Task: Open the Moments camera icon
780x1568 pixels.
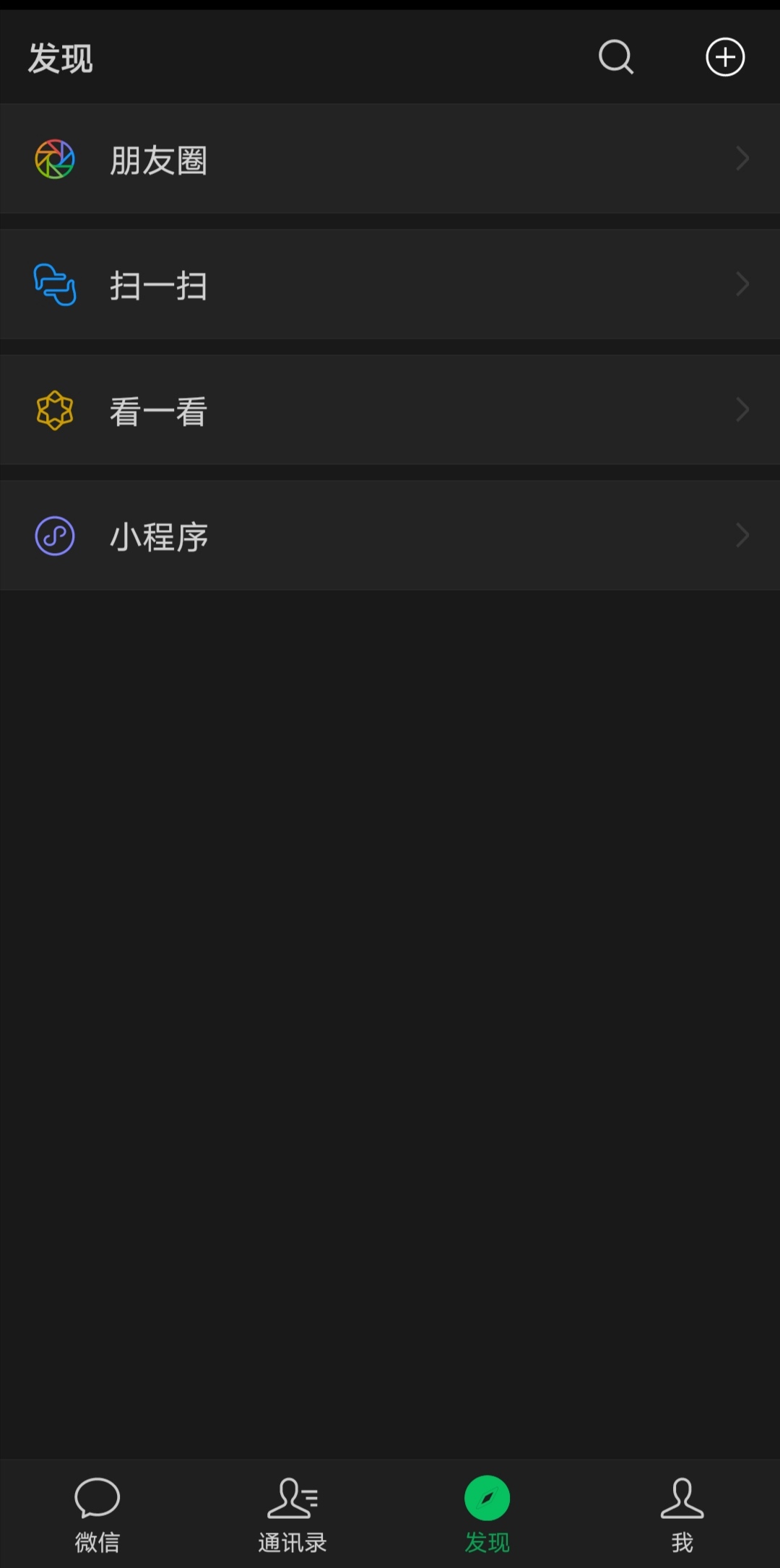Action: 54,159
